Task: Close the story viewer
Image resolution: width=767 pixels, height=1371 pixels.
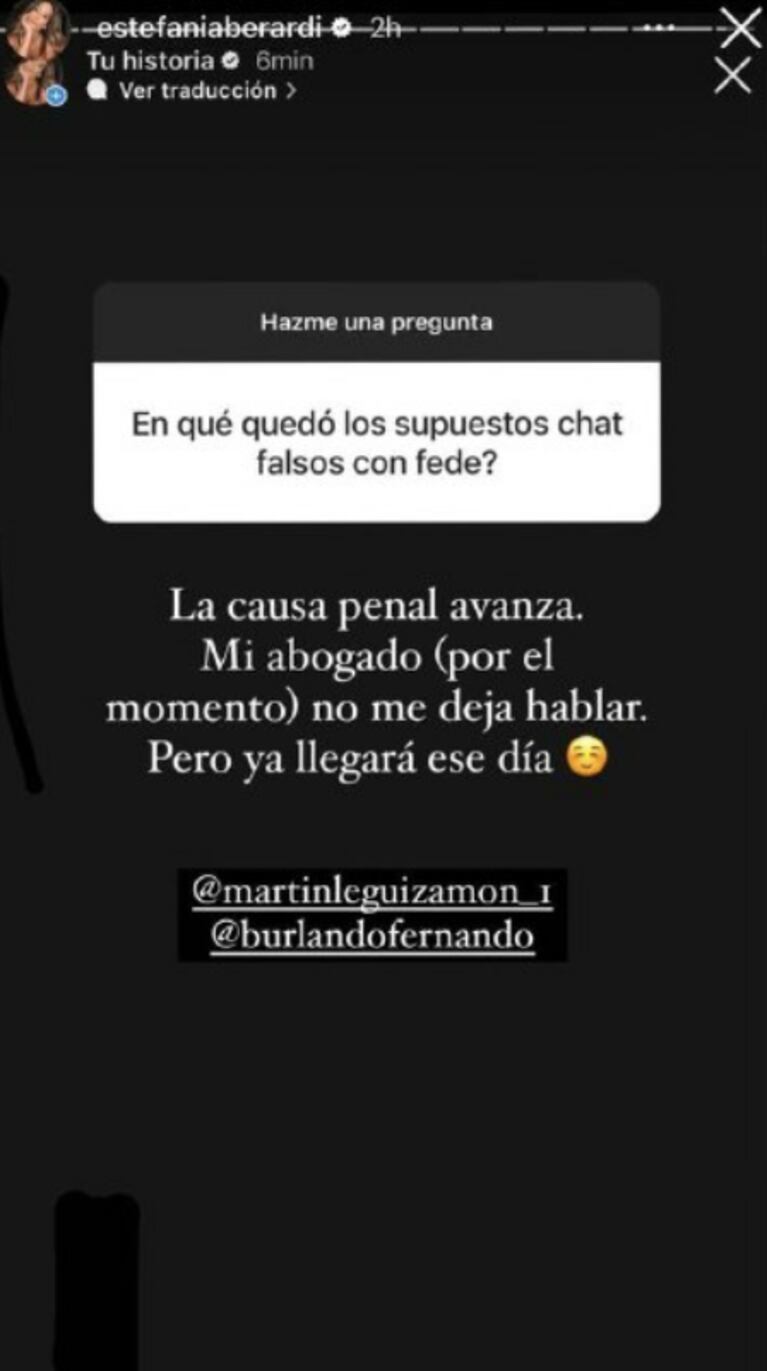Action: tap(733, 75)
